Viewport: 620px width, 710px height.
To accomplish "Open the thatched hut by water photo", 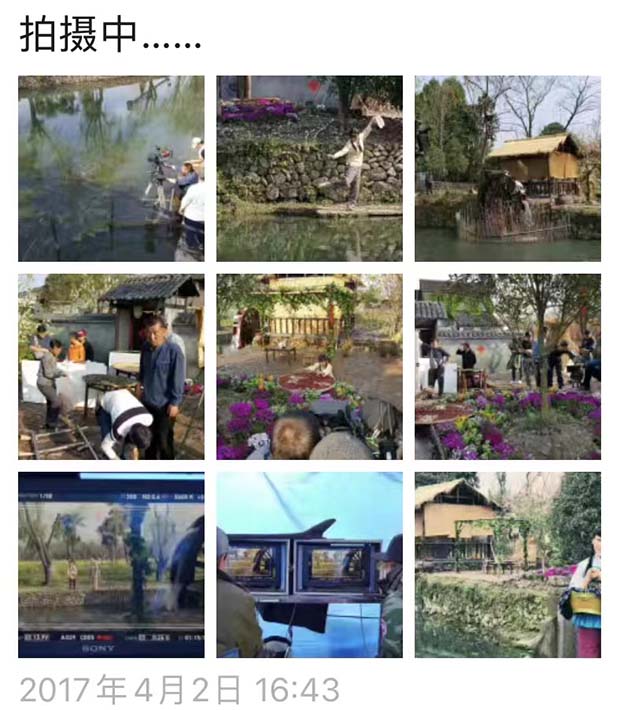I will point(507,168).
